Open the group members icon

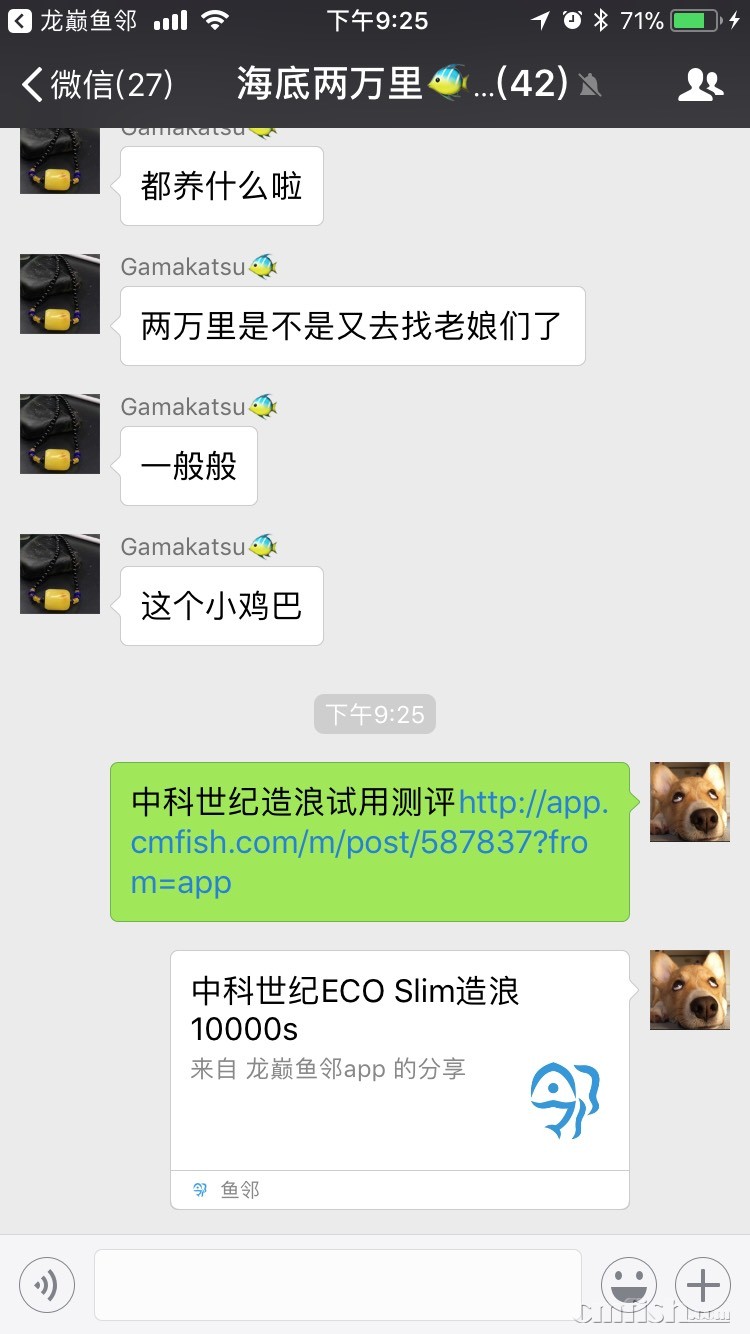[x=700, y=85]
